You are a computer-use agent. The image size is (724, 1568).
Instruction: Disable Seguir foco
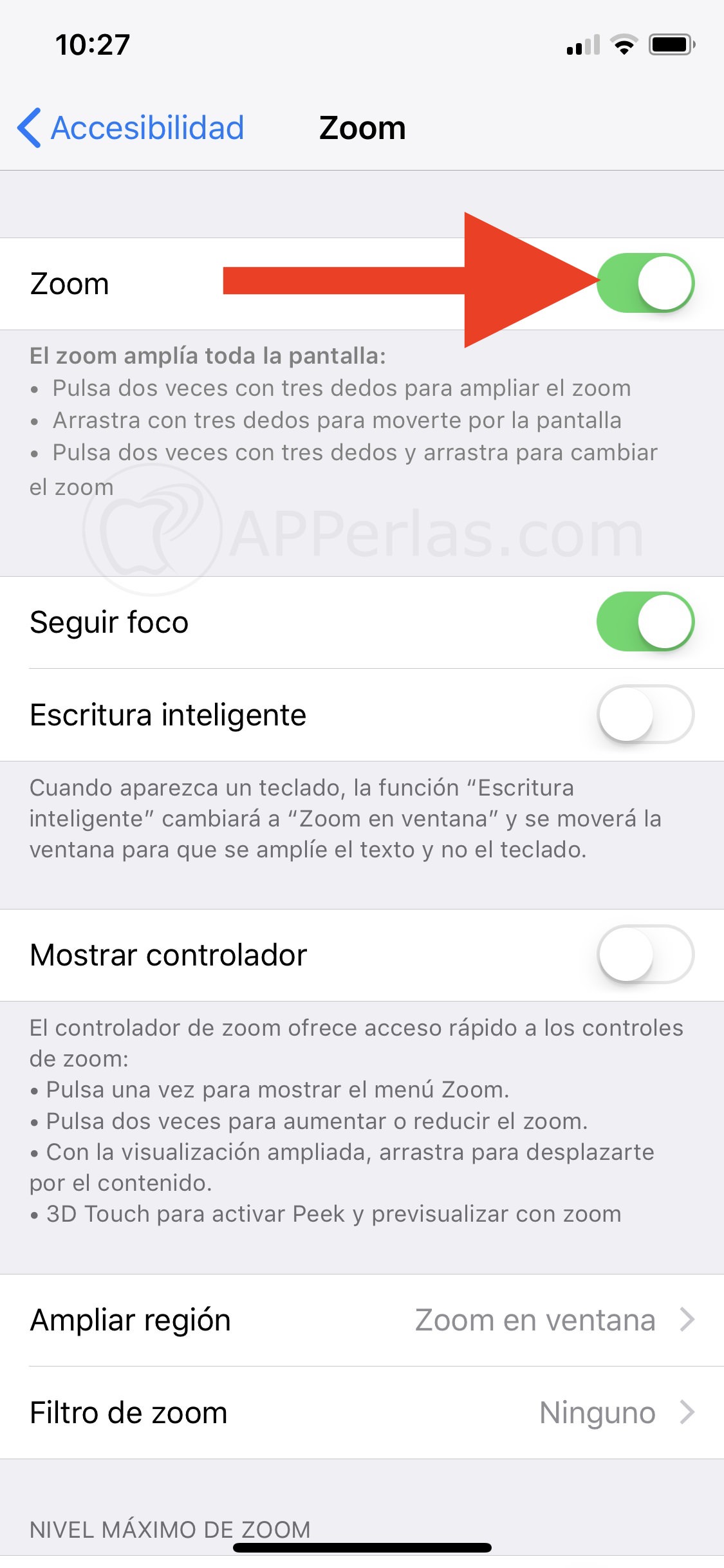(645, 622)
